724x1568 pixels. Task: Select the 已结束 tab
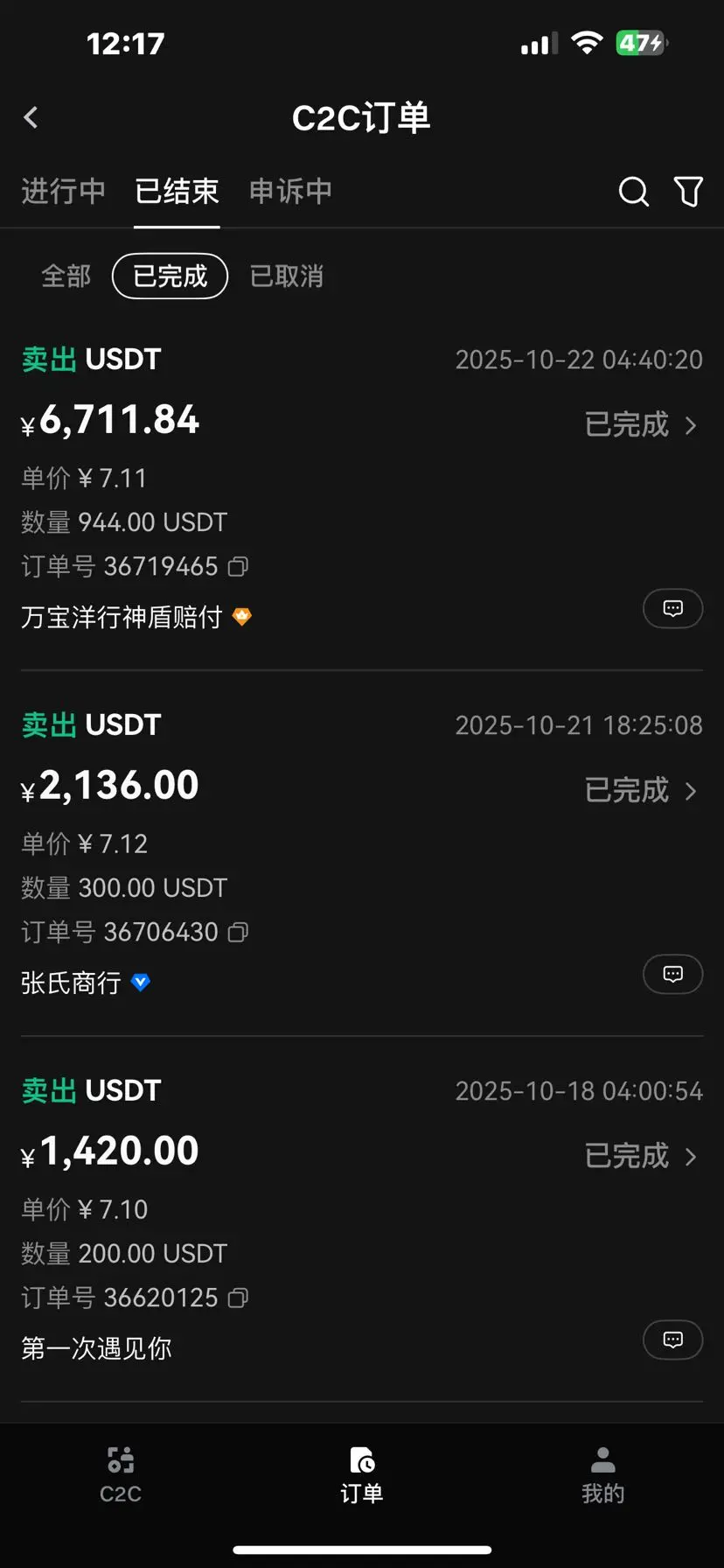177,191
